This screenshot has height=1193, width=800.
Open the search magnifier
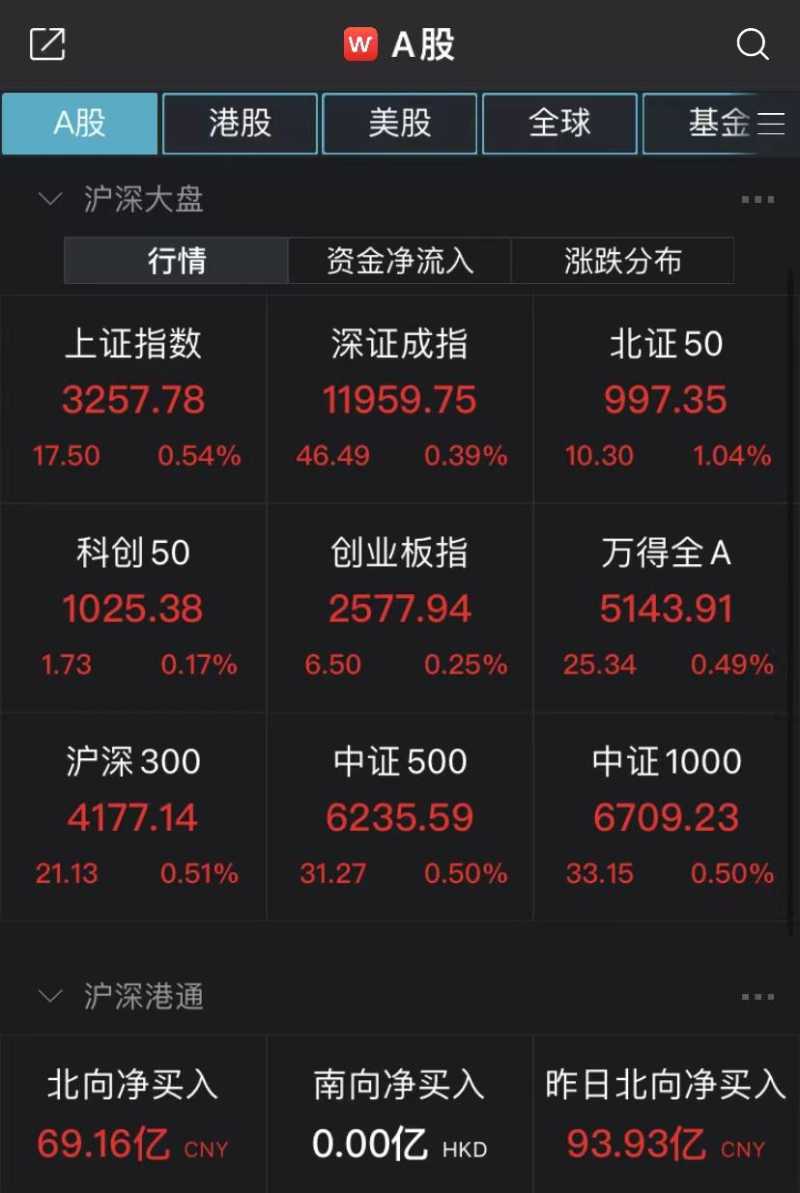(x=752, y=44)
